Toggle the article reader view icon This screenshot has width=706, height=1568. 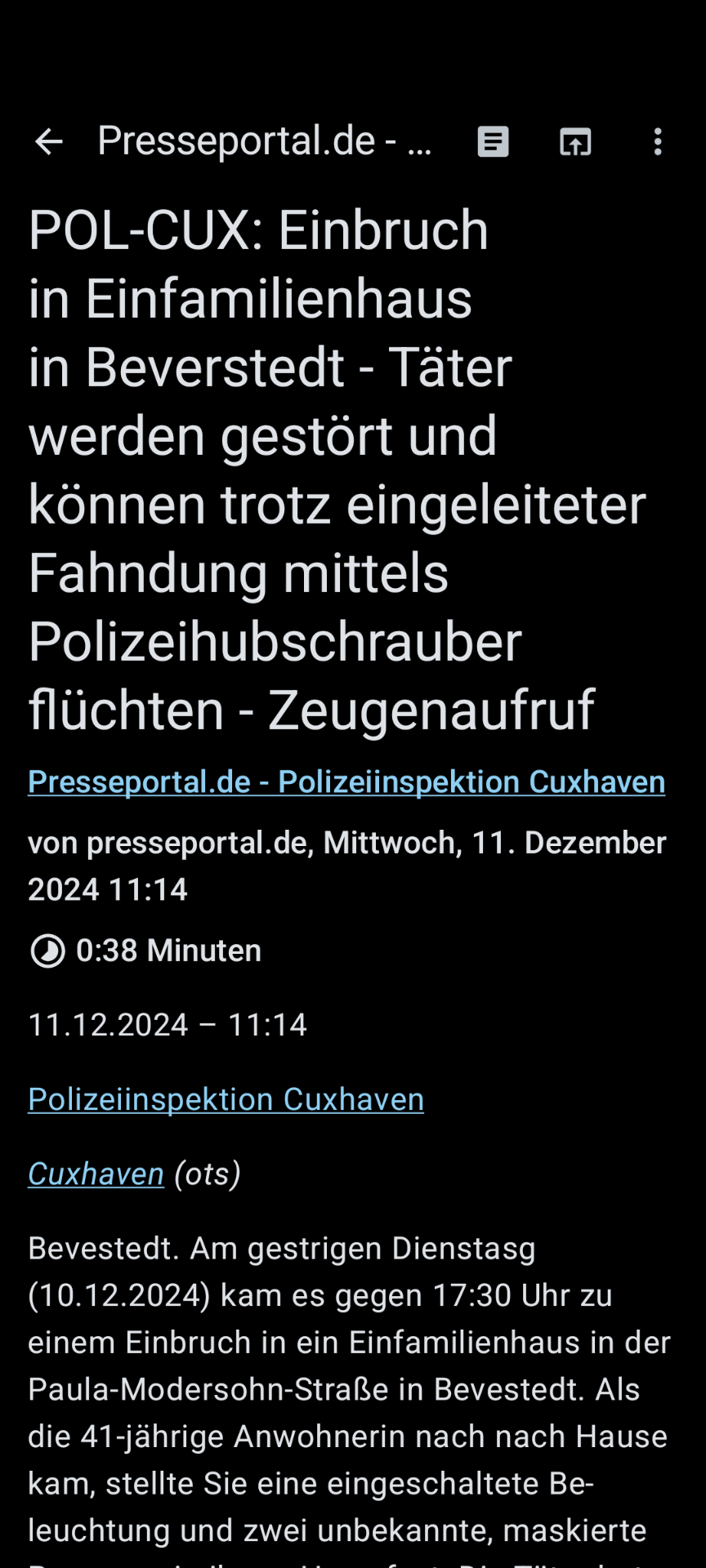pos(493,142)
